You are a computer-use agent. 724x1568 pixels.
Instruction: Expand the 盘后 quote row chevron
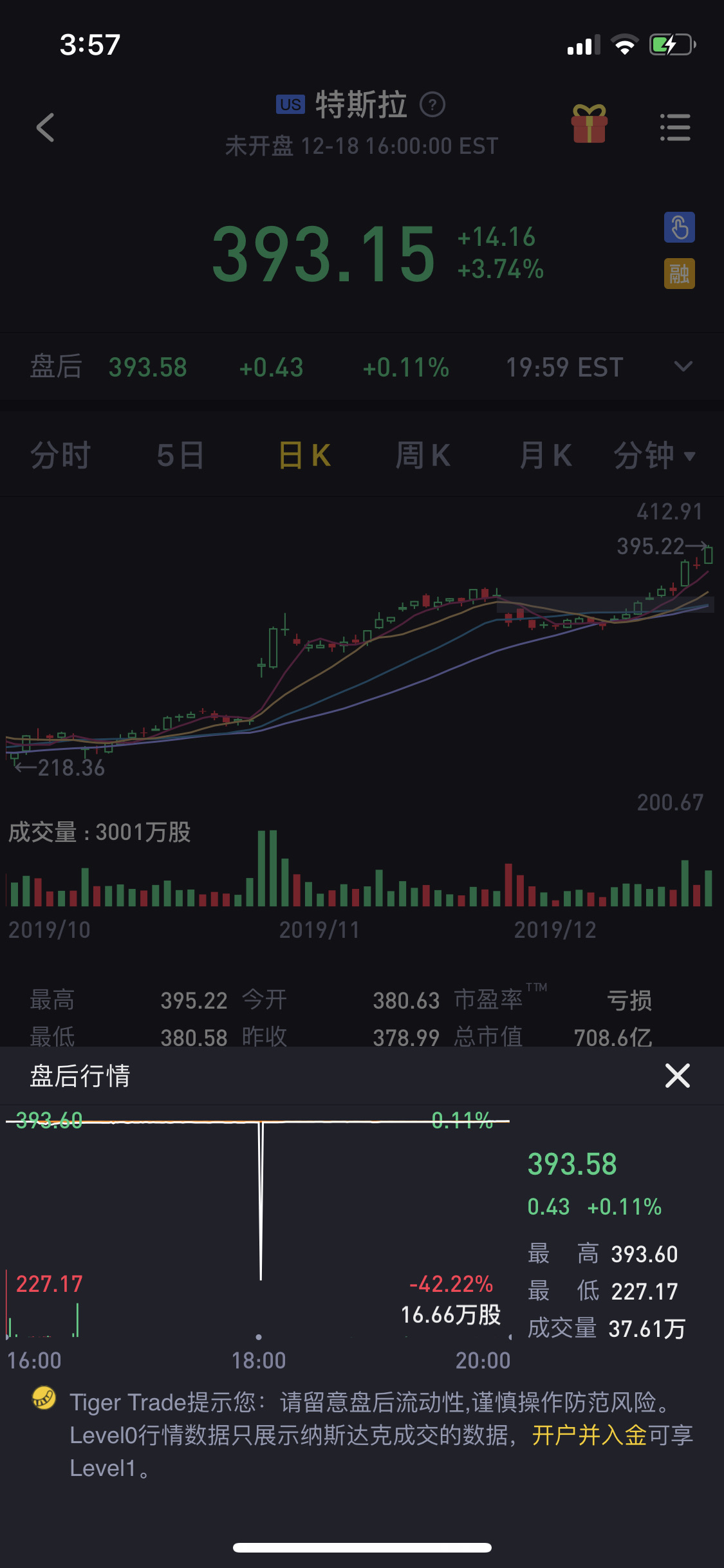pyautogui.click(x=683, y=367)
